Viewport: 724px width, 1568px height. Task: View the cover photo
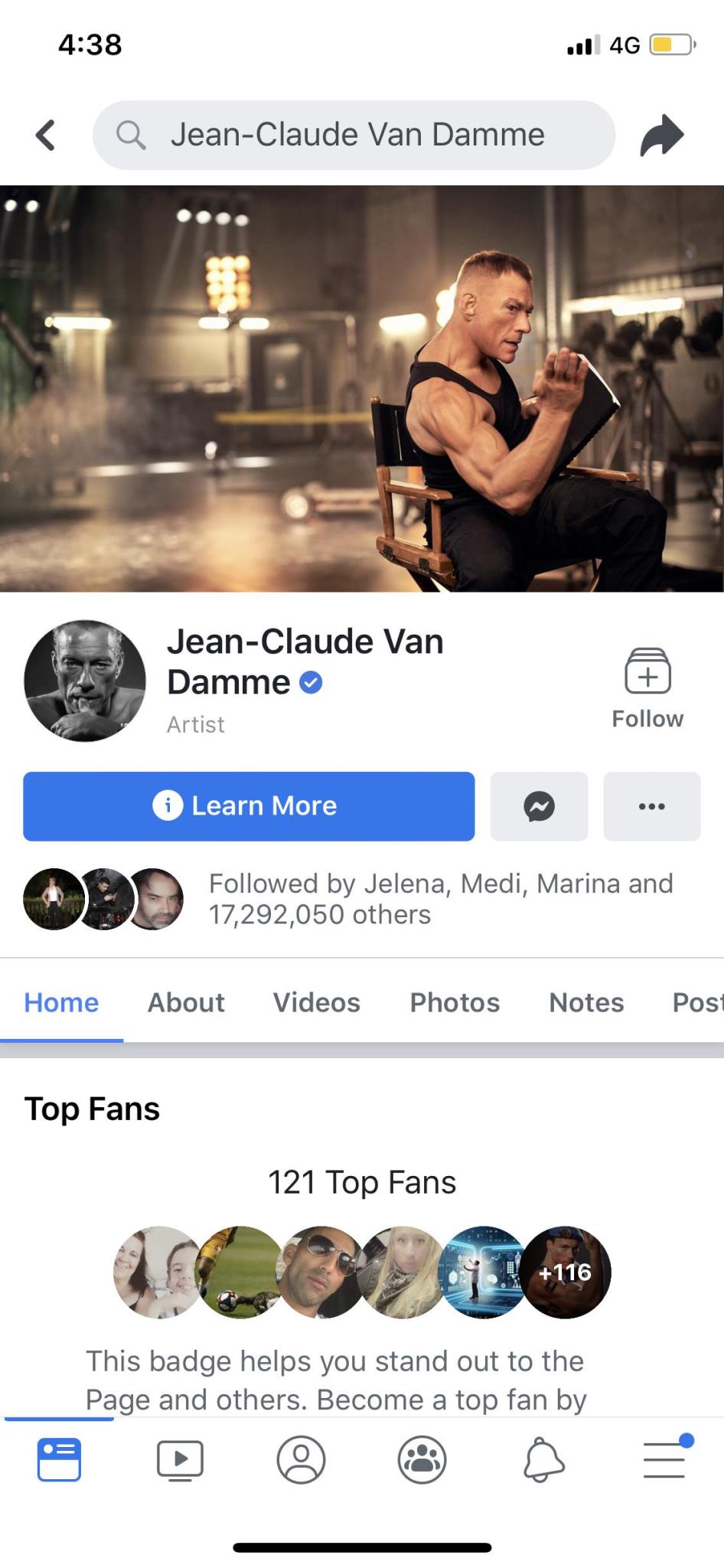361,388
